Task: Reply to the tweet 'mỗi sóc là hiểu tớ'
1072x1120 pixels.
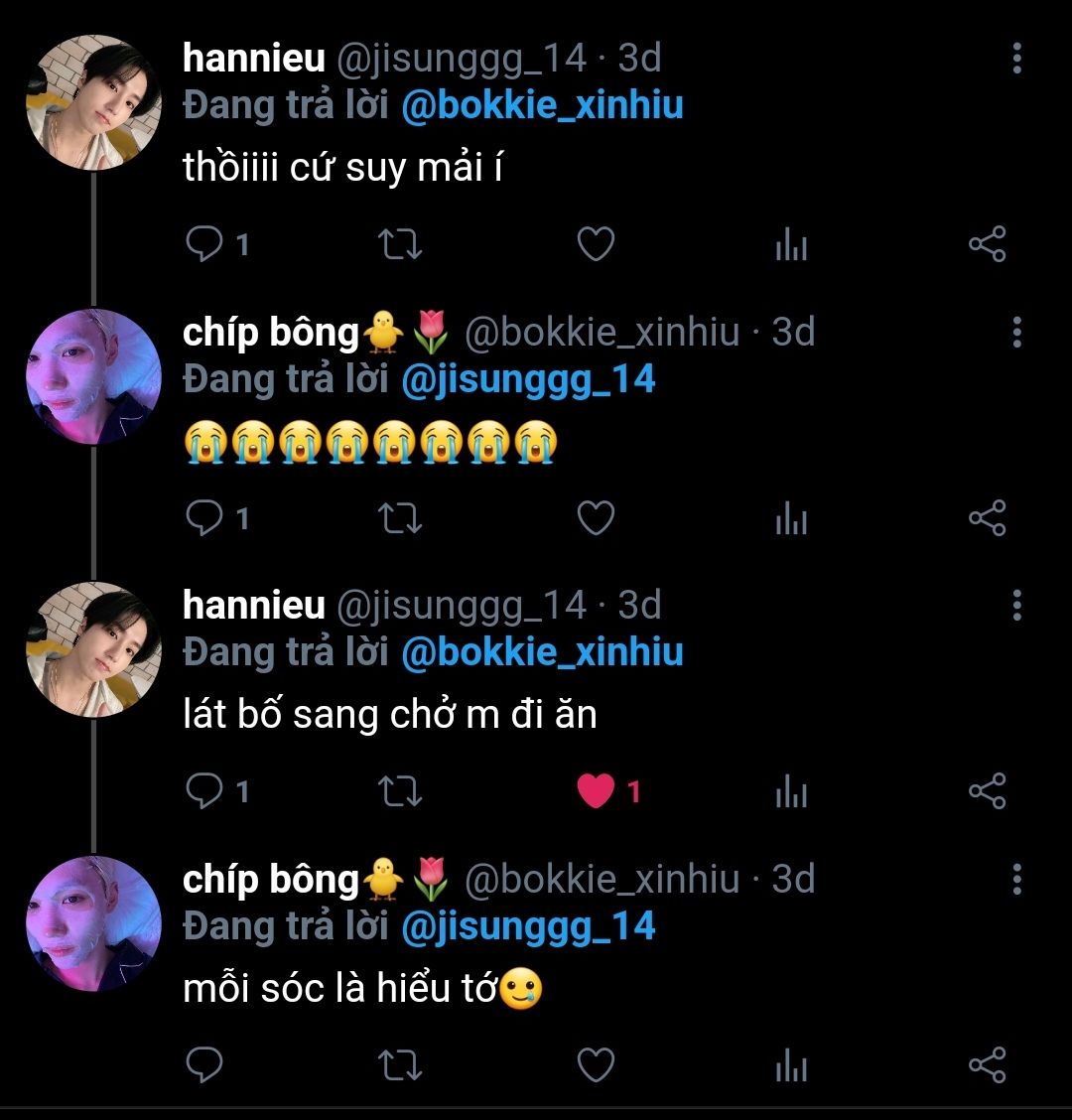Action: (x=204, y=1065)
